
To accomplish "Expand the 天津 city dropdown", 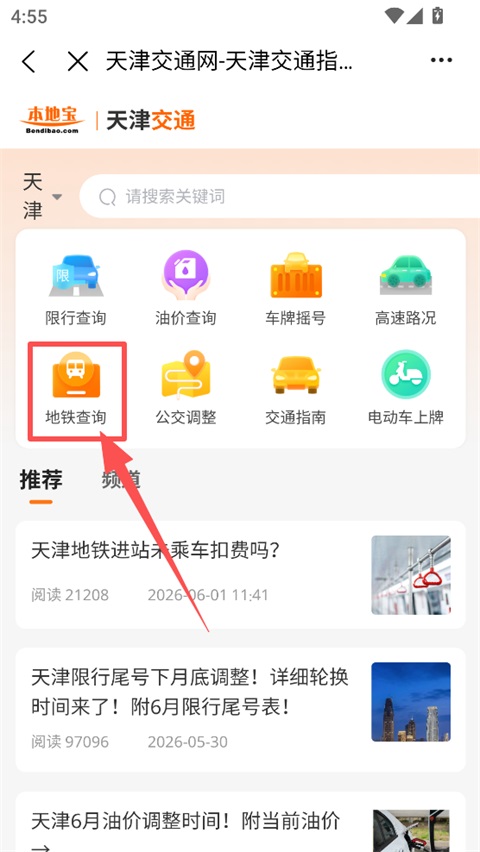I will point(42,197).
